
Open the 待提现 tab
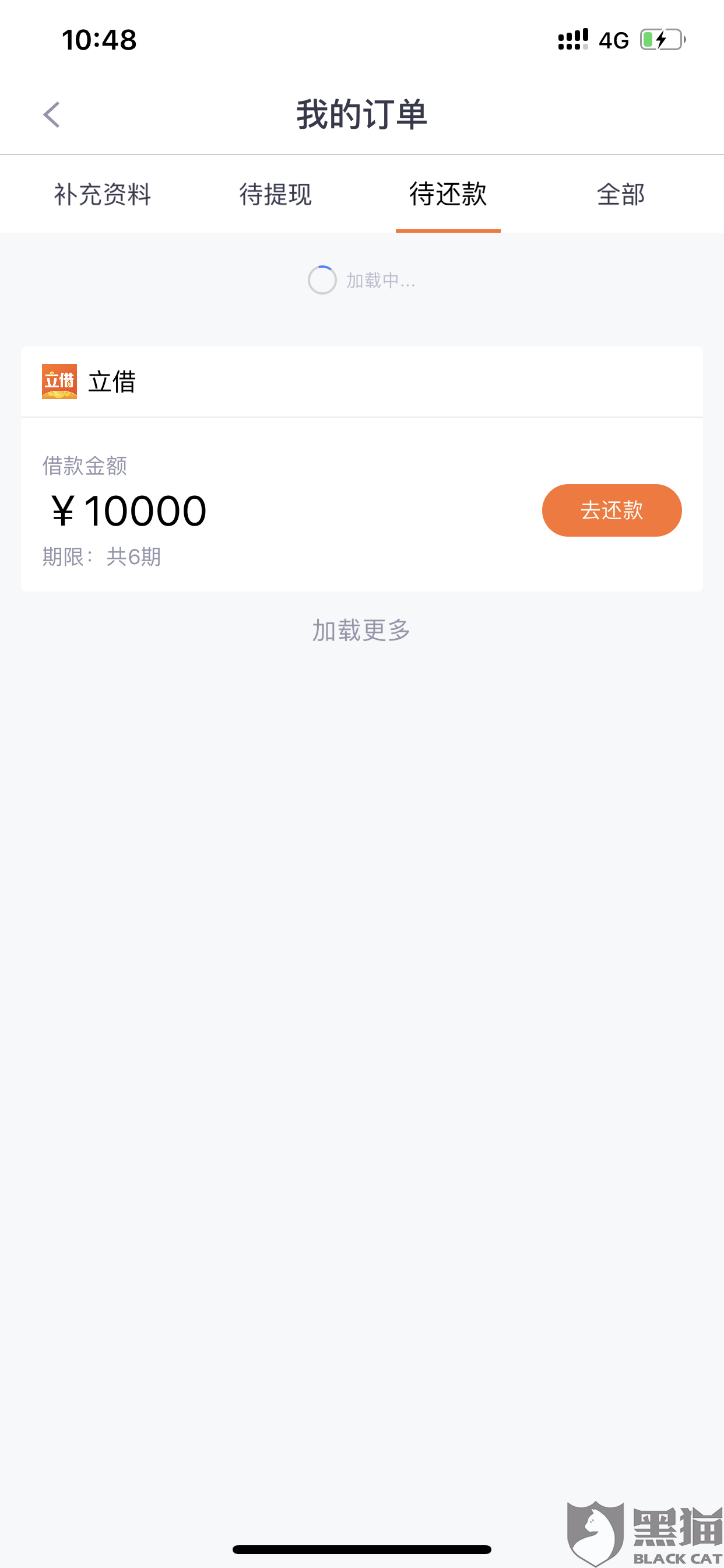coord(275,194)
